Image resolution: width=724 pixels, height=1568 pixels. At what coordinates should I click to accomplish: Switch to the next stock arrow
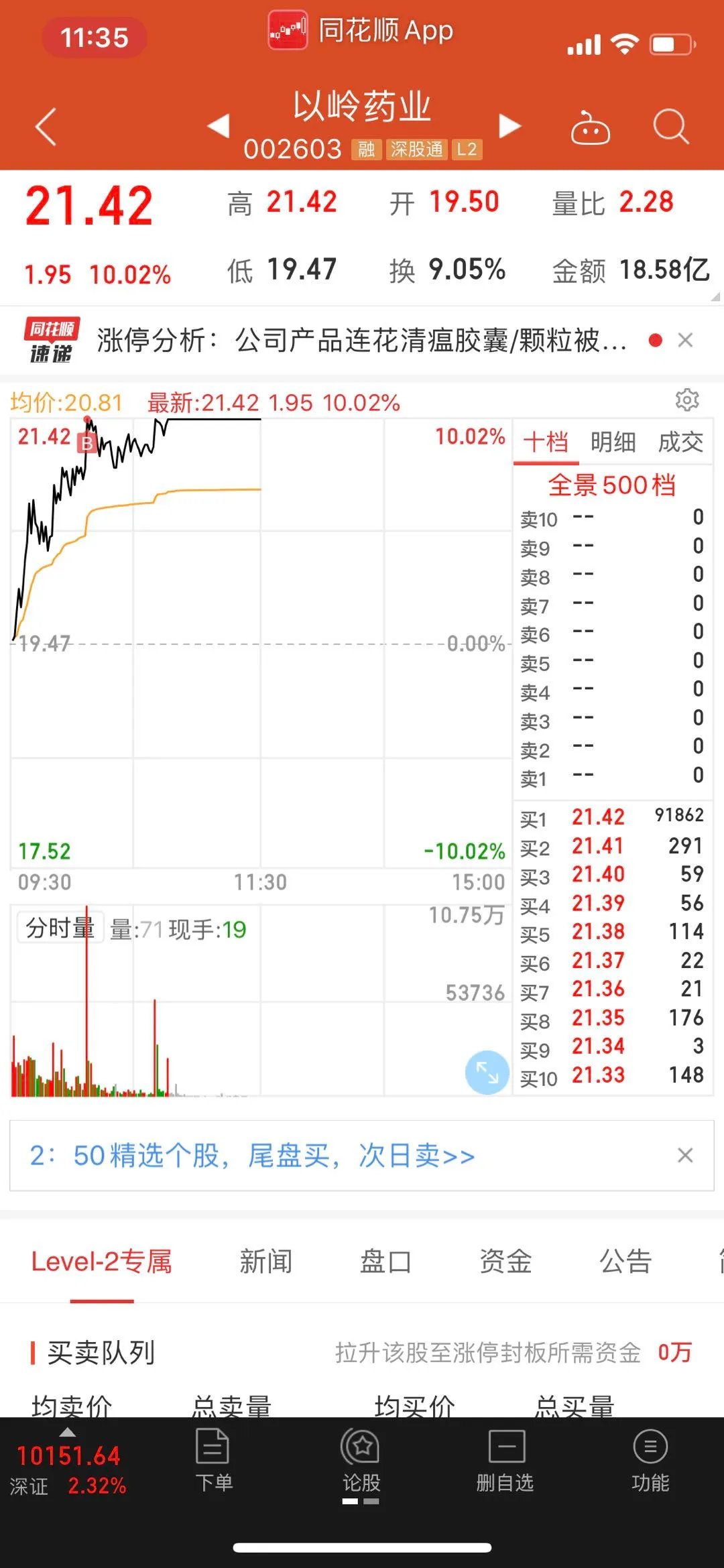tap(509, 125)
